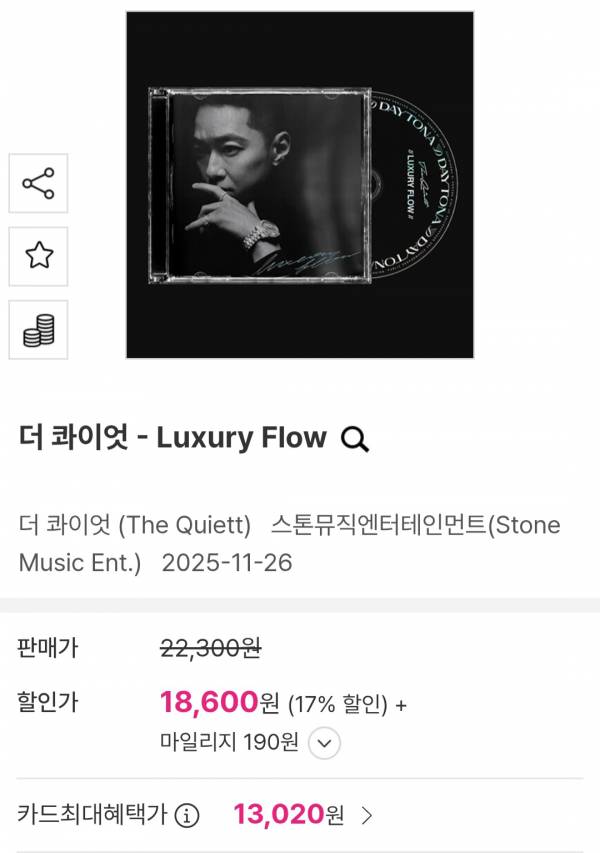Open the 카드최대혜택가 info icon
Image resolution: width=600 pixels, height=853 pixels.
pyautogui.click(x=187, y=815)
